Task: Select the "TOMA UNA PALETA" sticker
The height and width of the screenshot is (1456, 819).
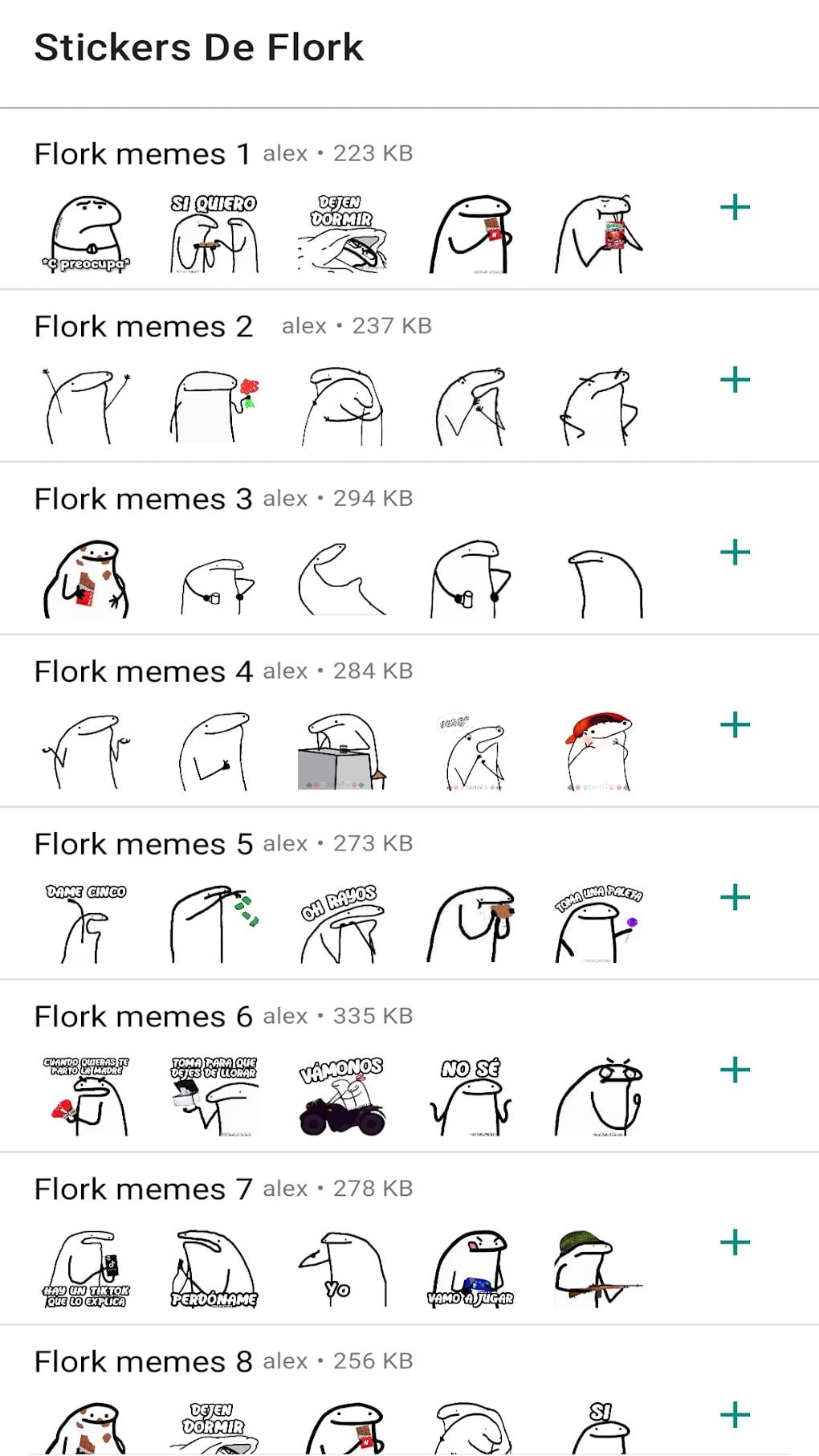Action: pyautogui.click(x=597, y=922)
